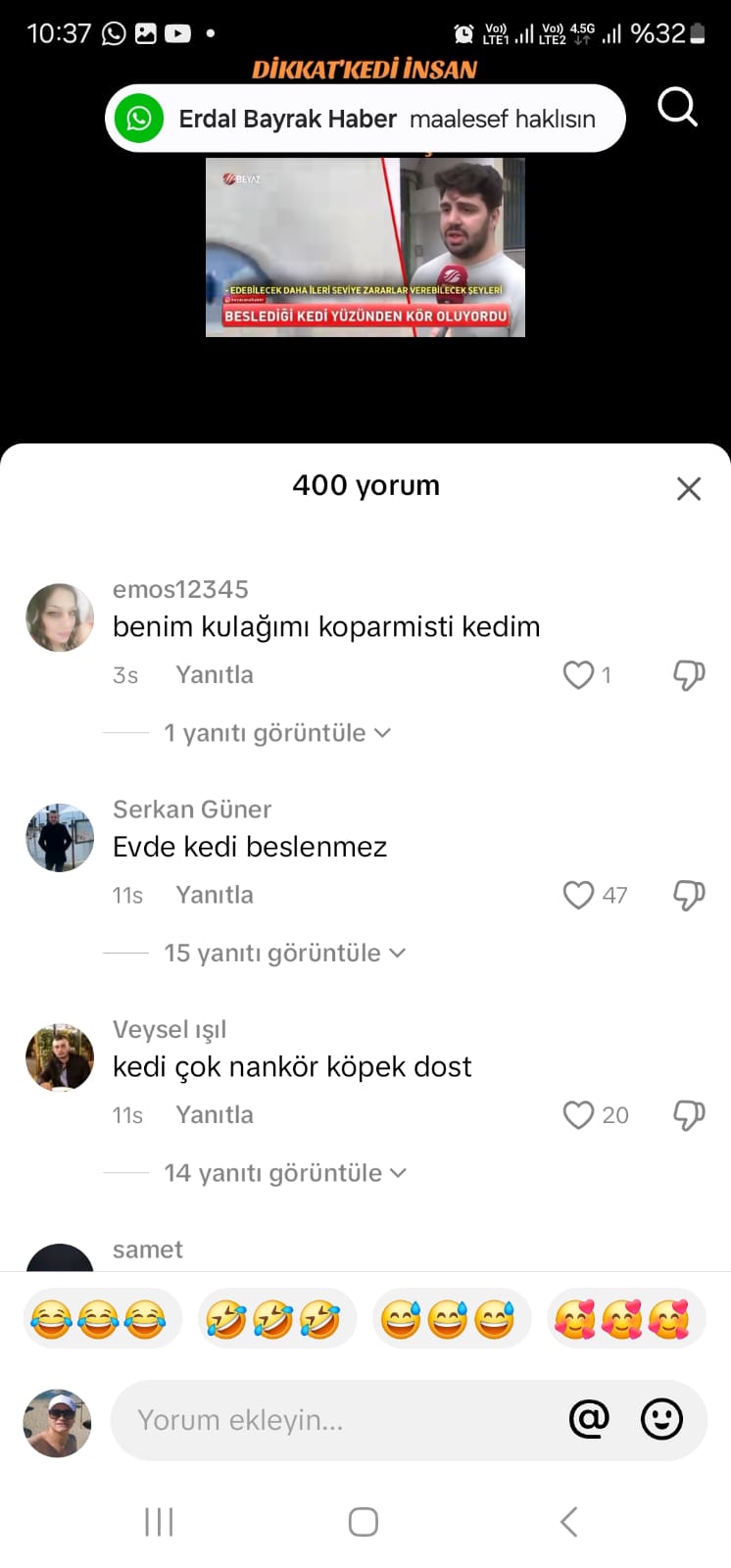Like Serkan Güner's comment
731x1568 pixels.
point(578,895)
